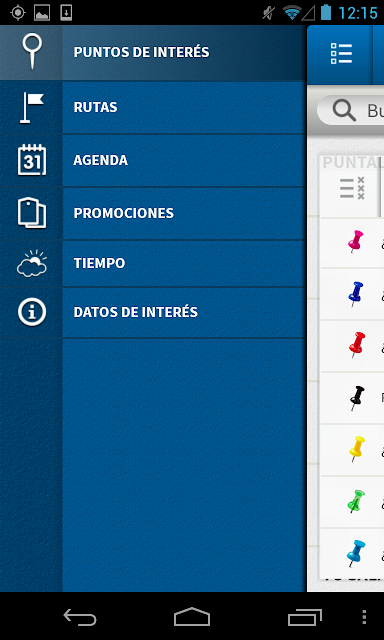Pick the yellow pushpin row
The width and height of the screenshot is (384, 640).
(353, 450)
